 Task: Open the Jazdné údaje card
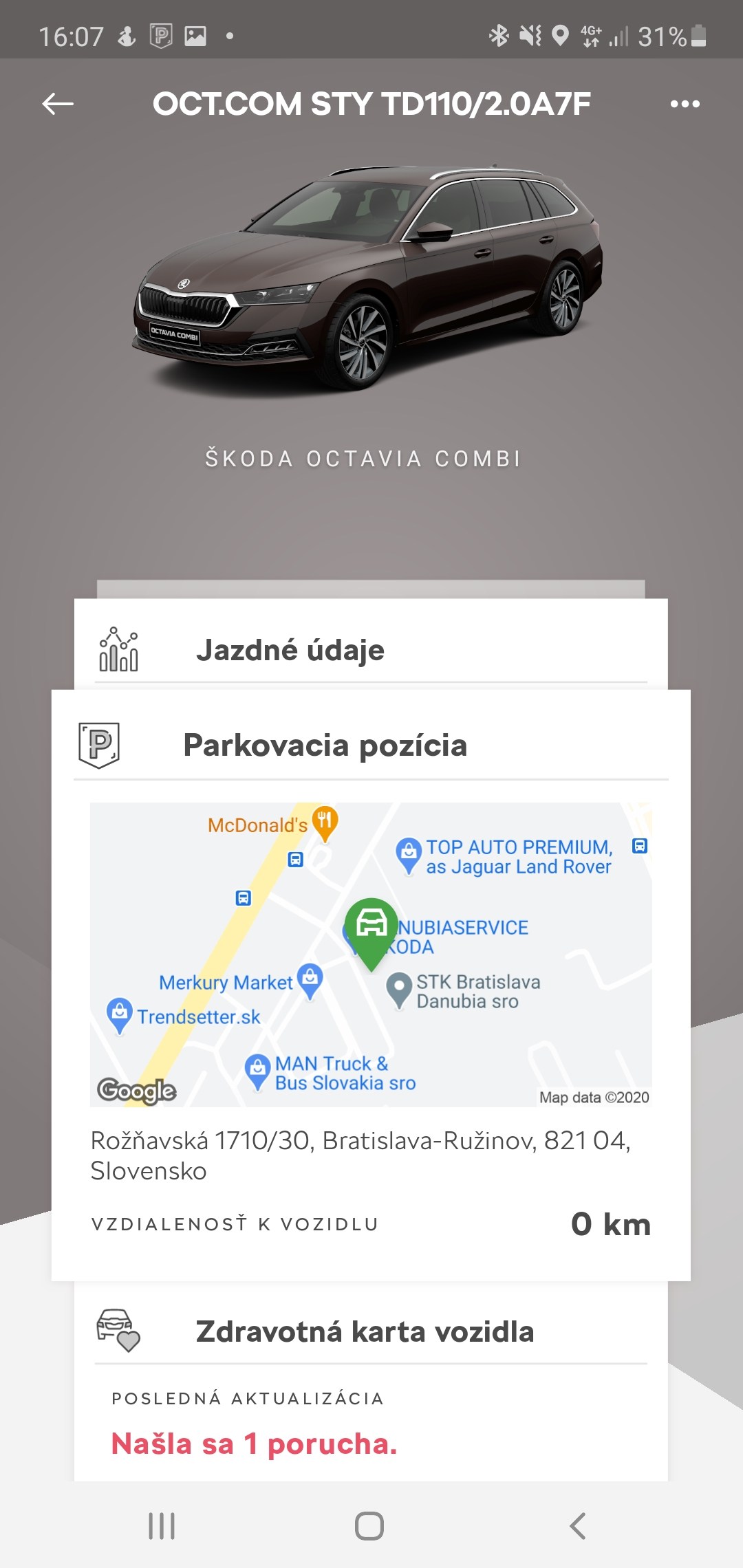point(370,649)
